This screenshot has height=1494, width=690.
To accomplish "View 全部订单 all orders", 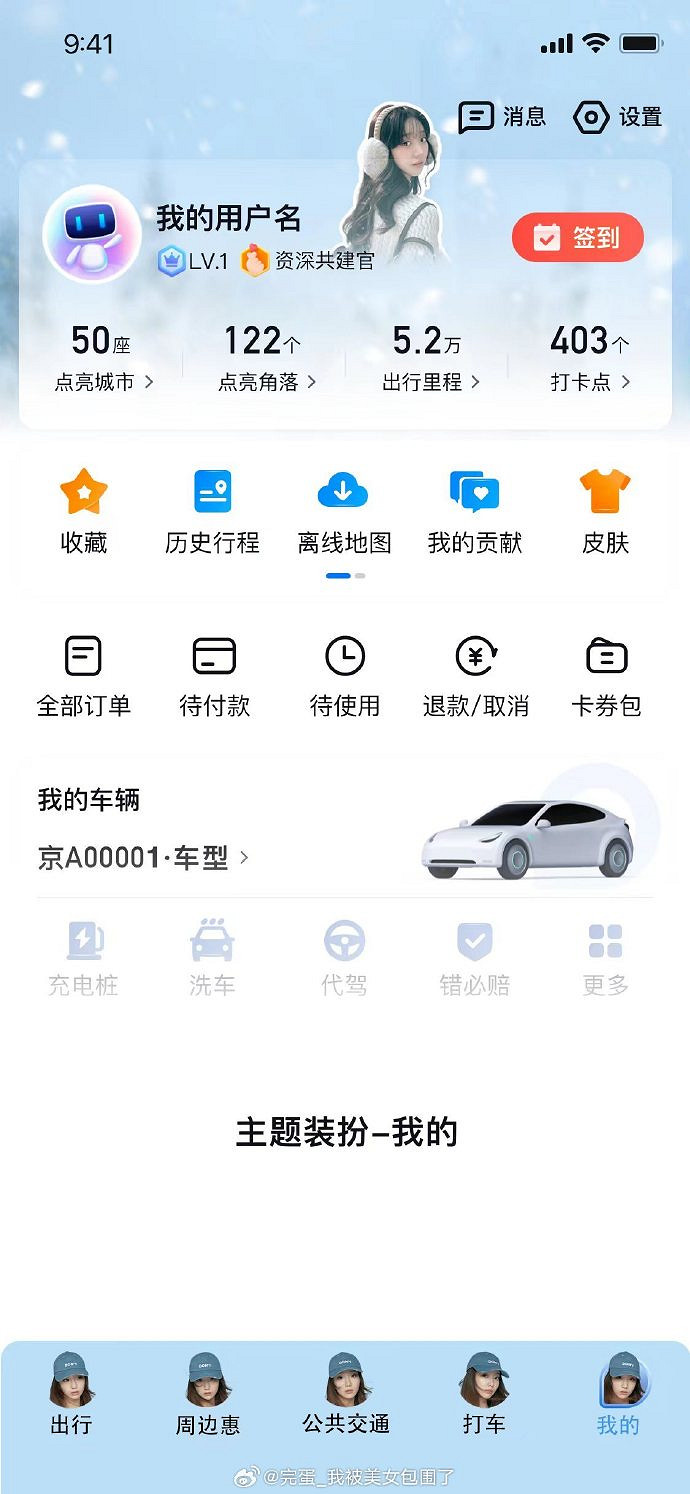I will tap(83, 677).
